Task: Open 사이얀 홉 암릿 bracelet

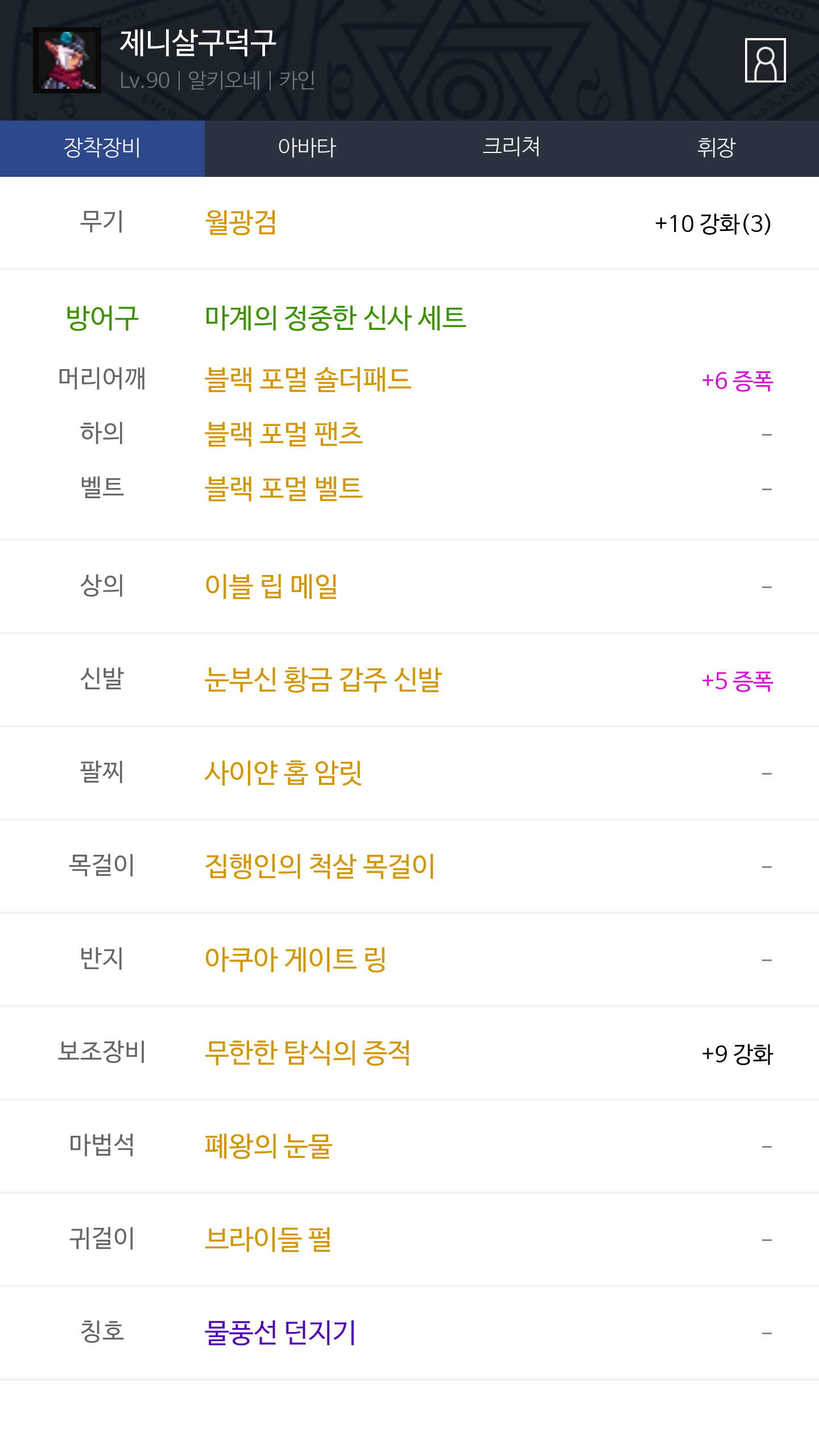Action: tap(283, 773)
